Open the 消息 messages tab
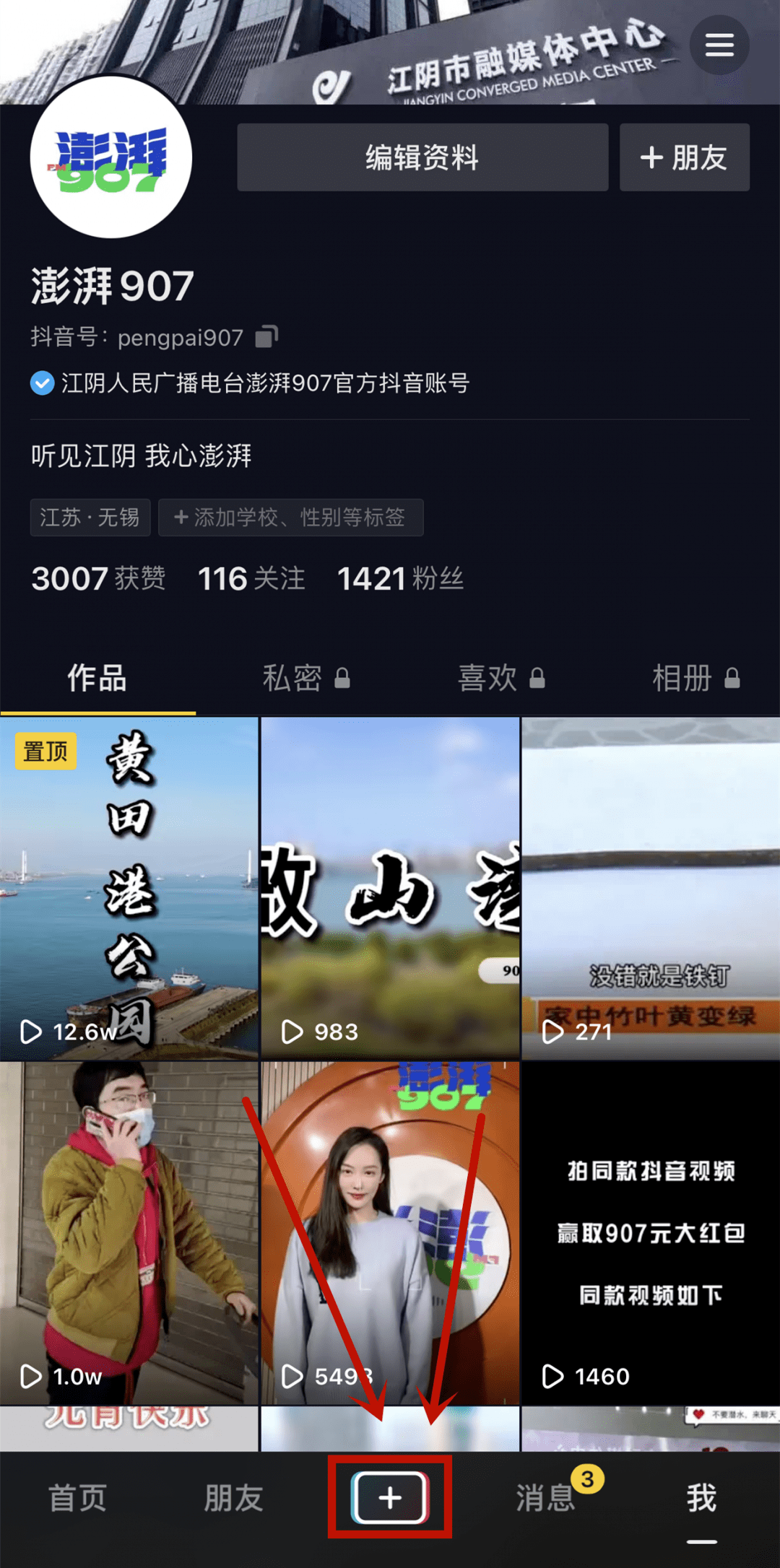Screen dimensions: 780x1568 [x=547, y=1498]
